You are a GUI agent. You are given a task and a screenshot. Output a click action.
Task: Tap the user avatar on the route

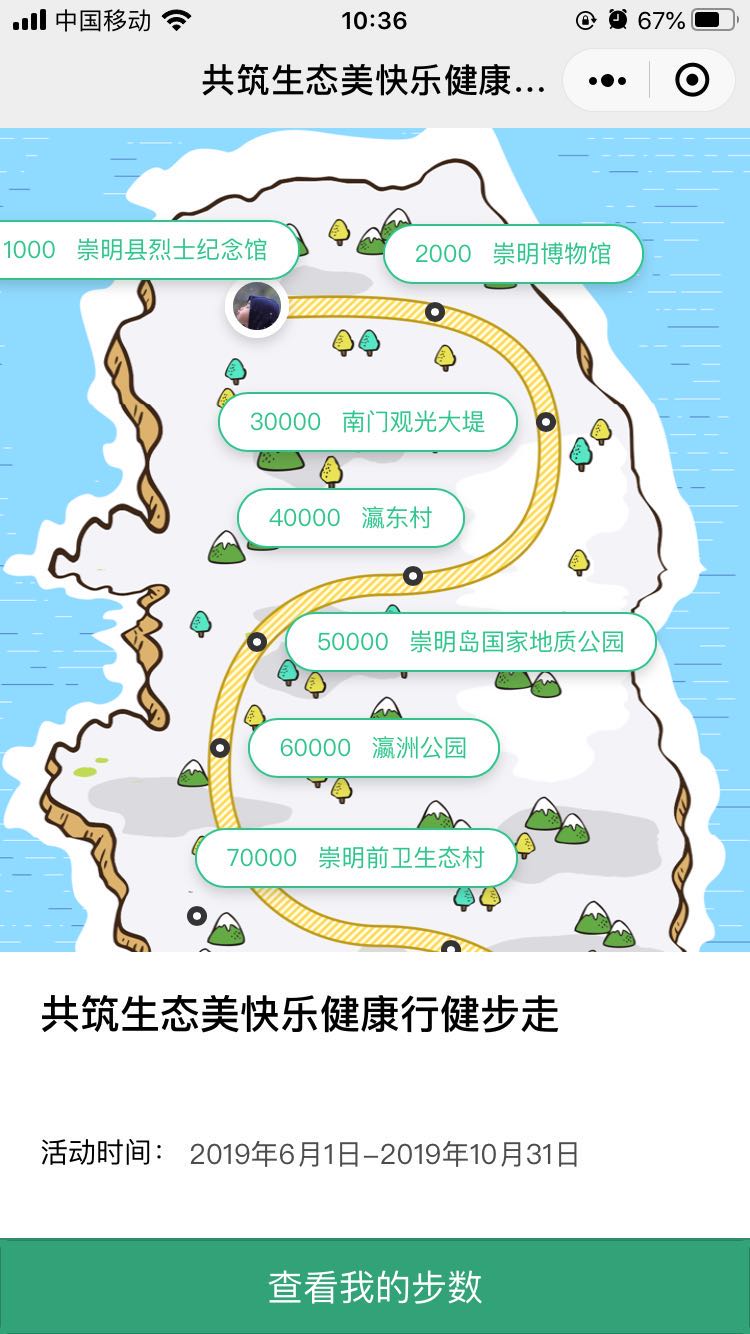click(x=257, y=307)
